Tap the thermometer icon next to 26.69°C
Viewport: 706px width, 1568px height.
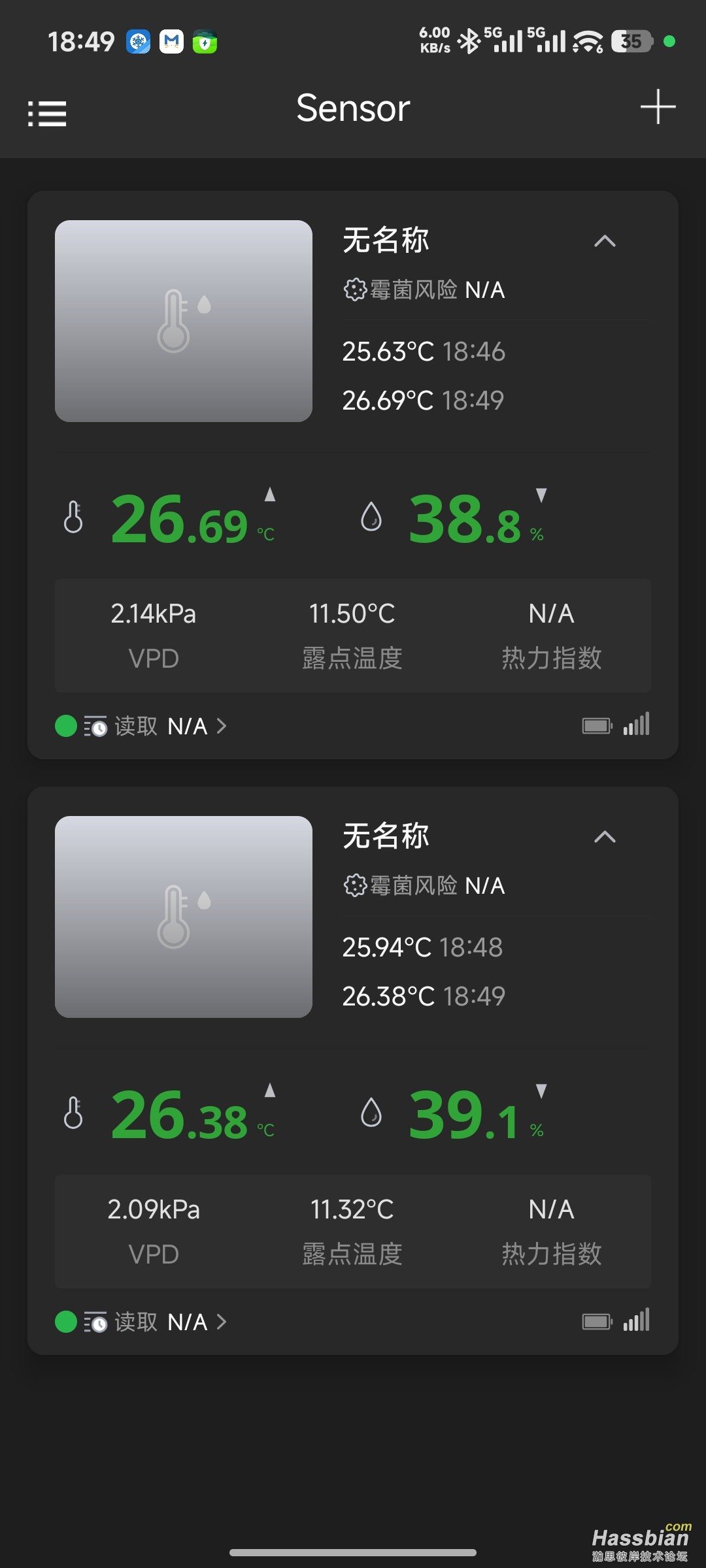tap(74, 517)
